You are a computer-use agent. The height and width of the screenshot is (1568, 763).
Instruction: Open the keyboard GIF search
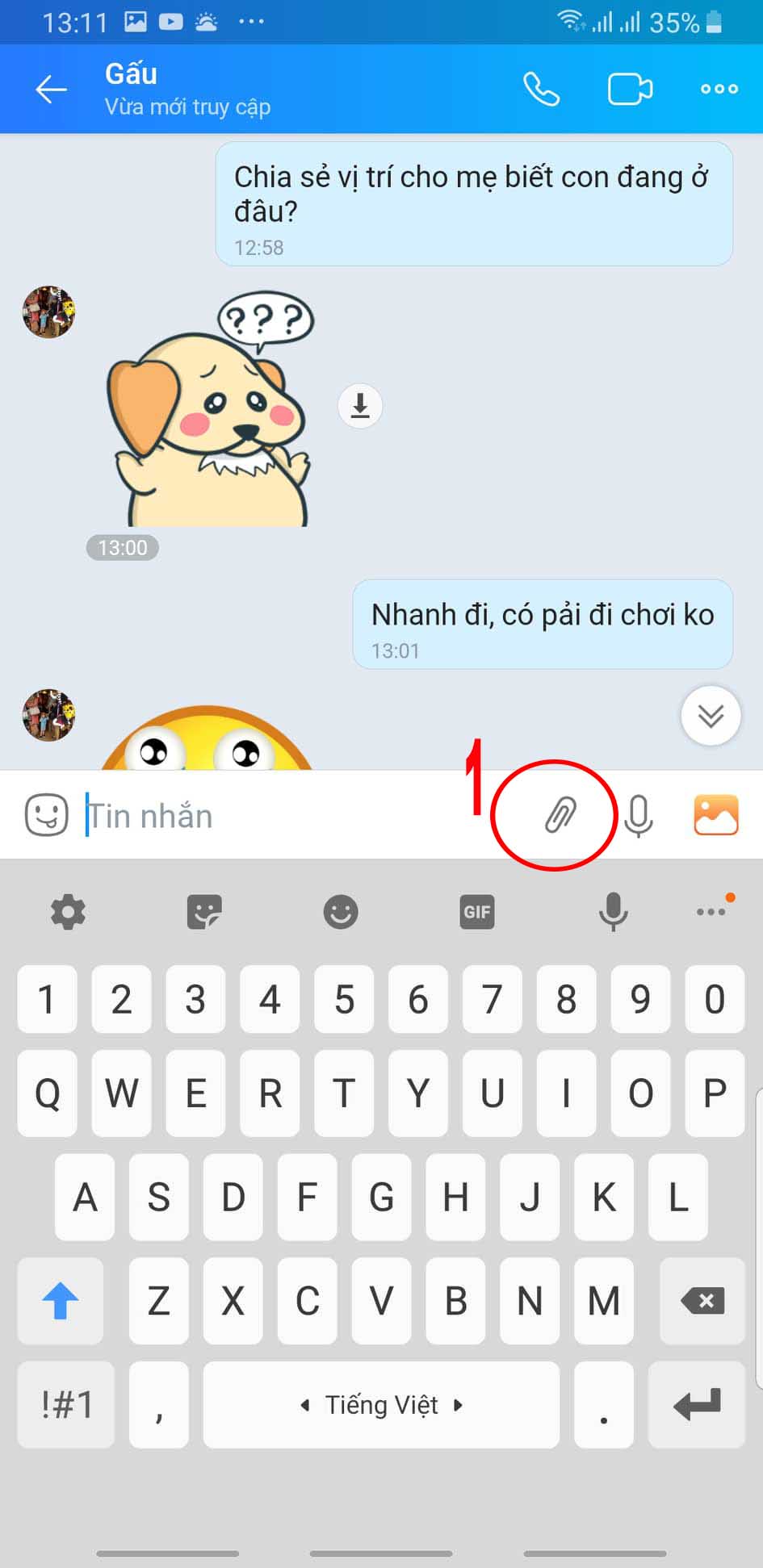(x=477, y=912)
